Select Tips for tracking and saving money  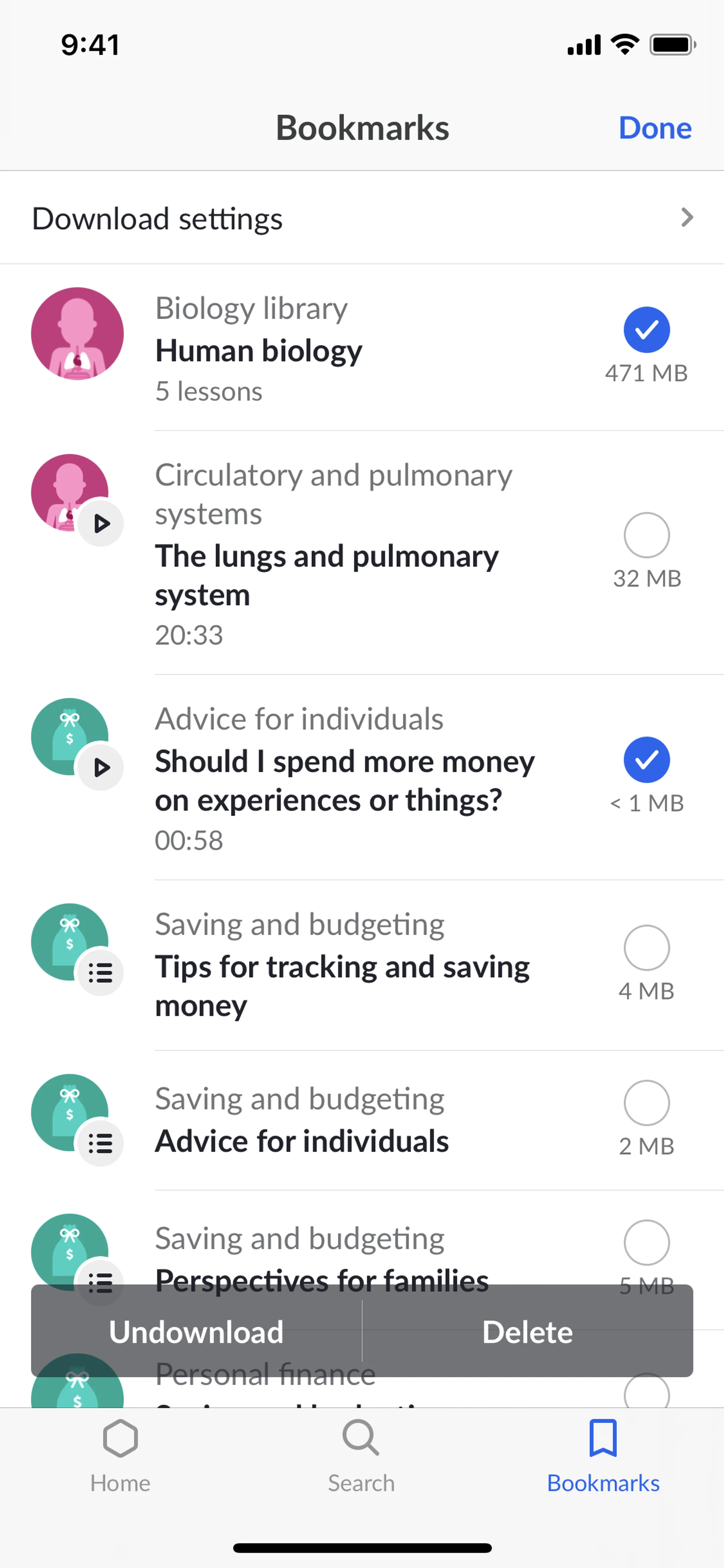pyautogui.click(x=646, y=948)
